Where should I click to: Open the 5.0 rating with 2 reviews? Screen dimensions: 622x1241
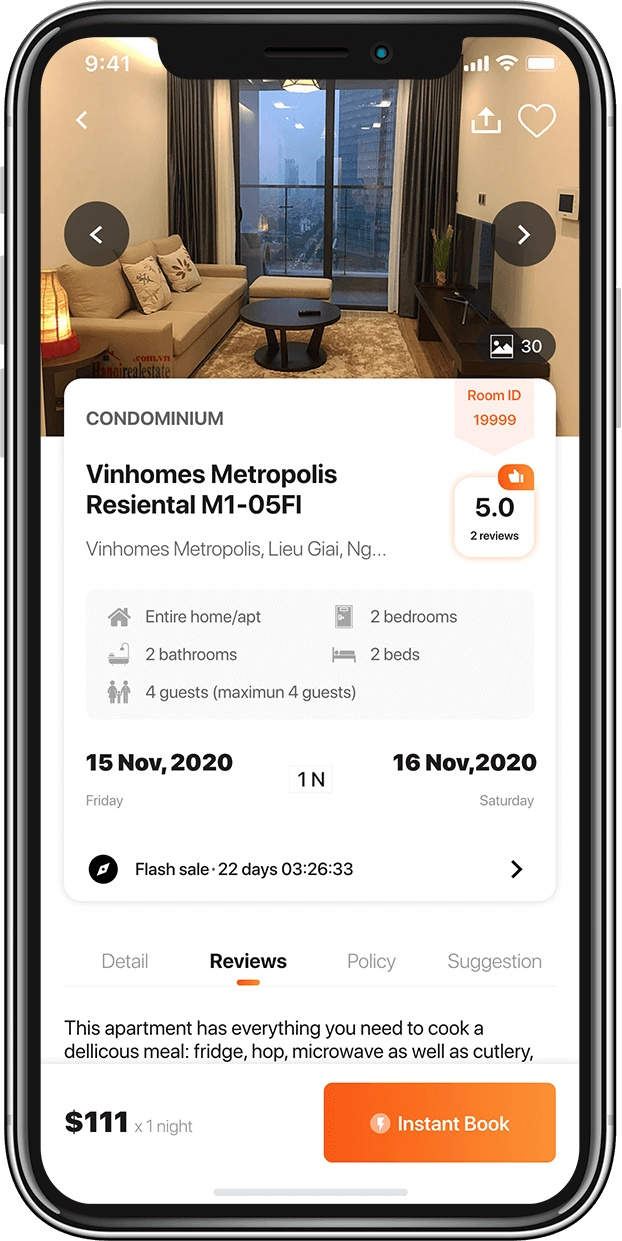tap(495, 515)
